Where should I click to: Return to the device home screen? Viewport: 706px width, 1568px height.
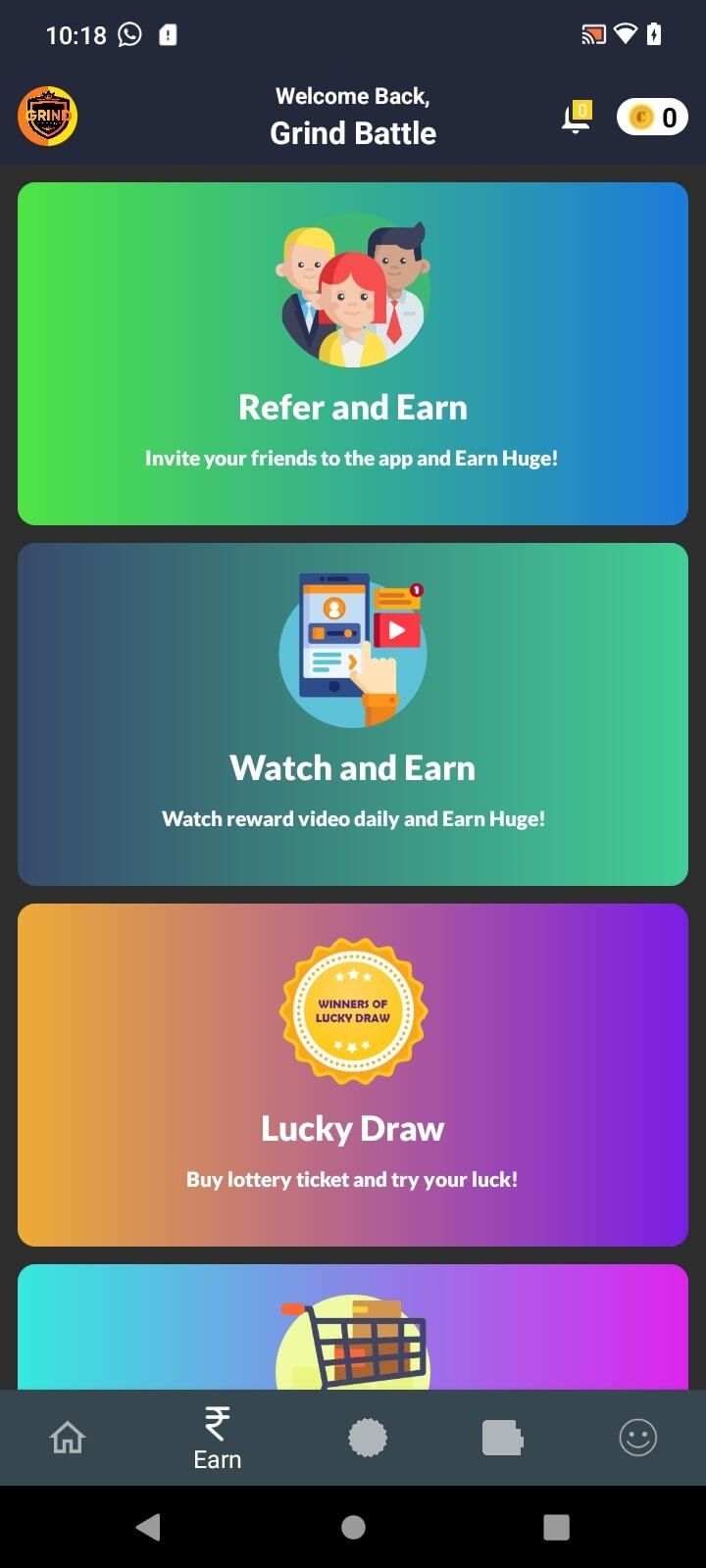pyautogui.click(x=353, y=1527)
